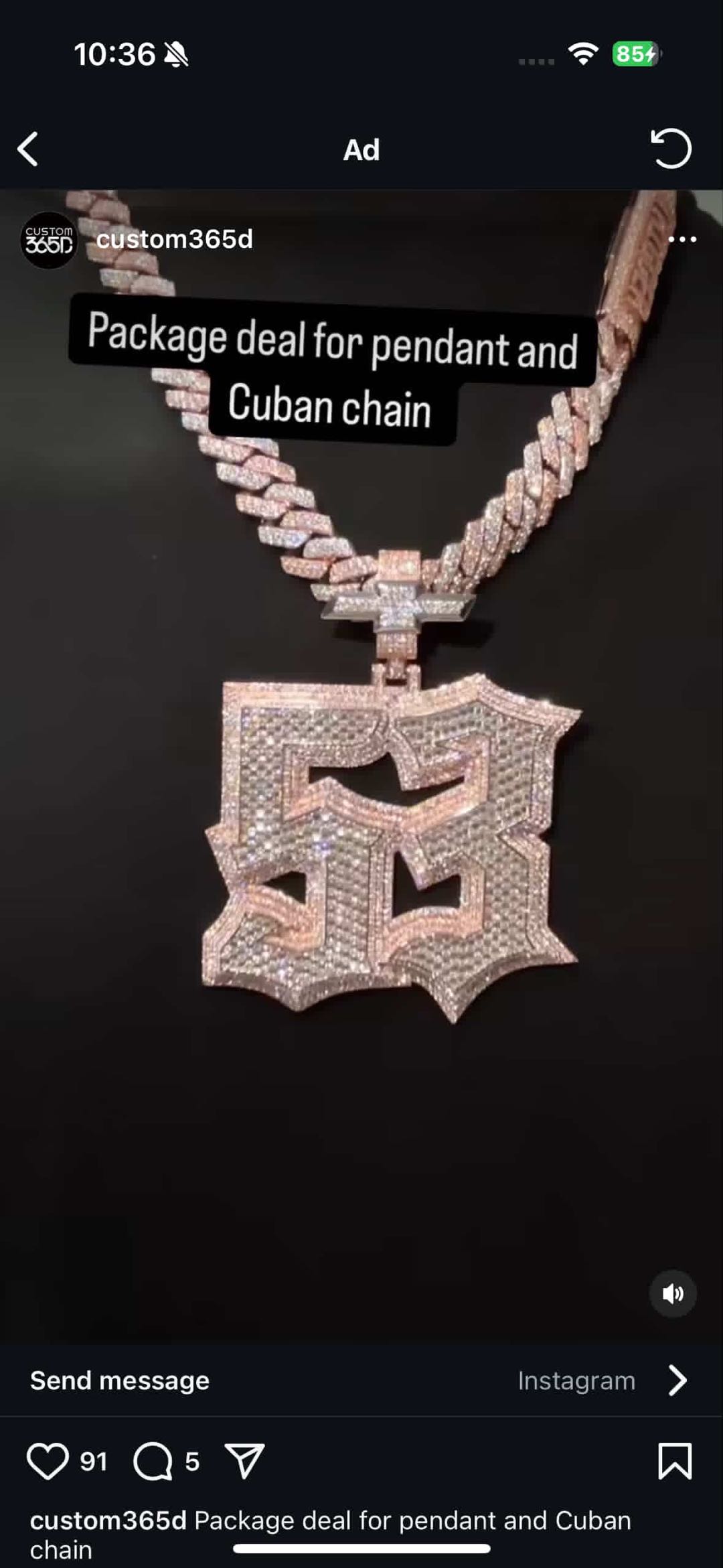Share this post via the paper plane
The image size is (723, 1568).
(244, 1461)
